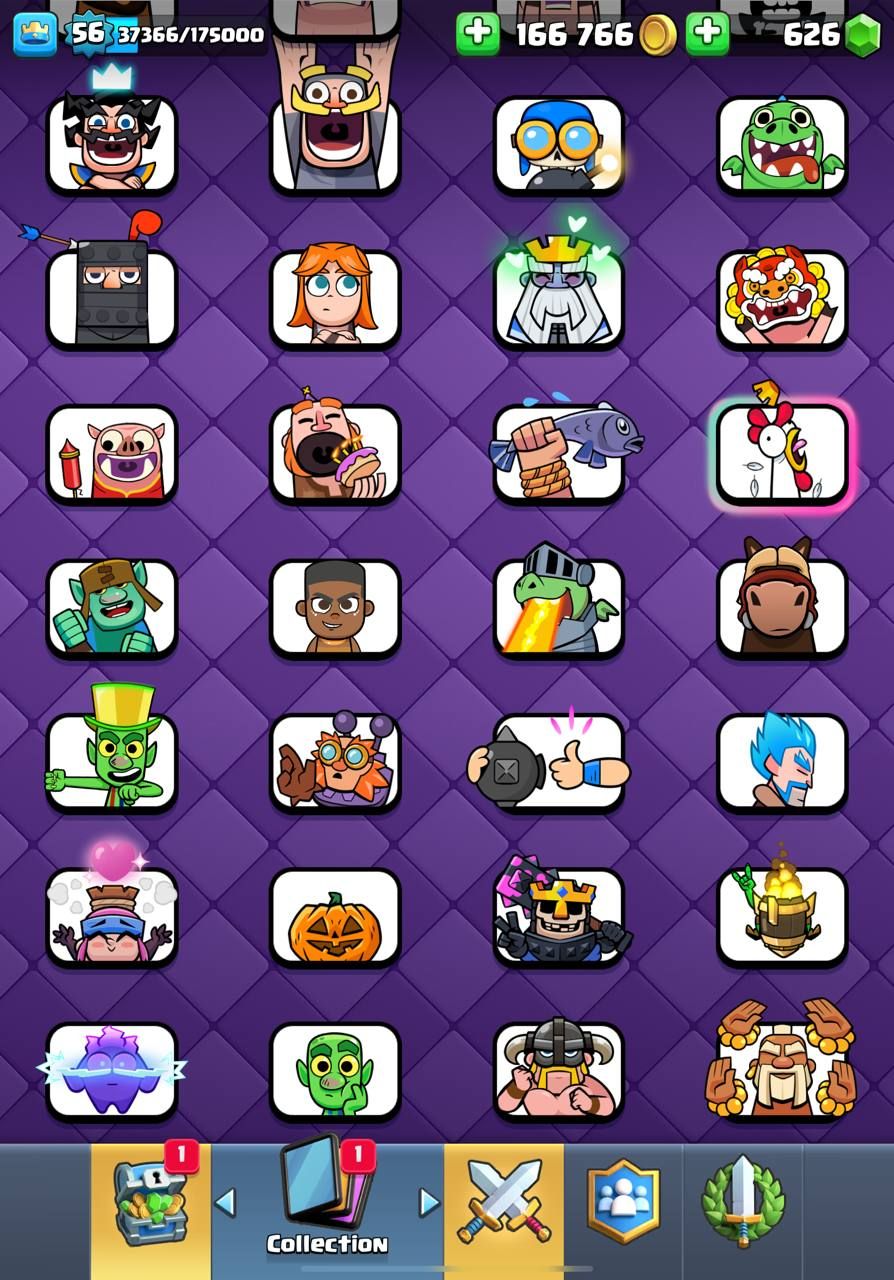Screen dimensions: 894x1280
Task: Select the bomb thumbs-up emote
Action: tap(558, 762)
